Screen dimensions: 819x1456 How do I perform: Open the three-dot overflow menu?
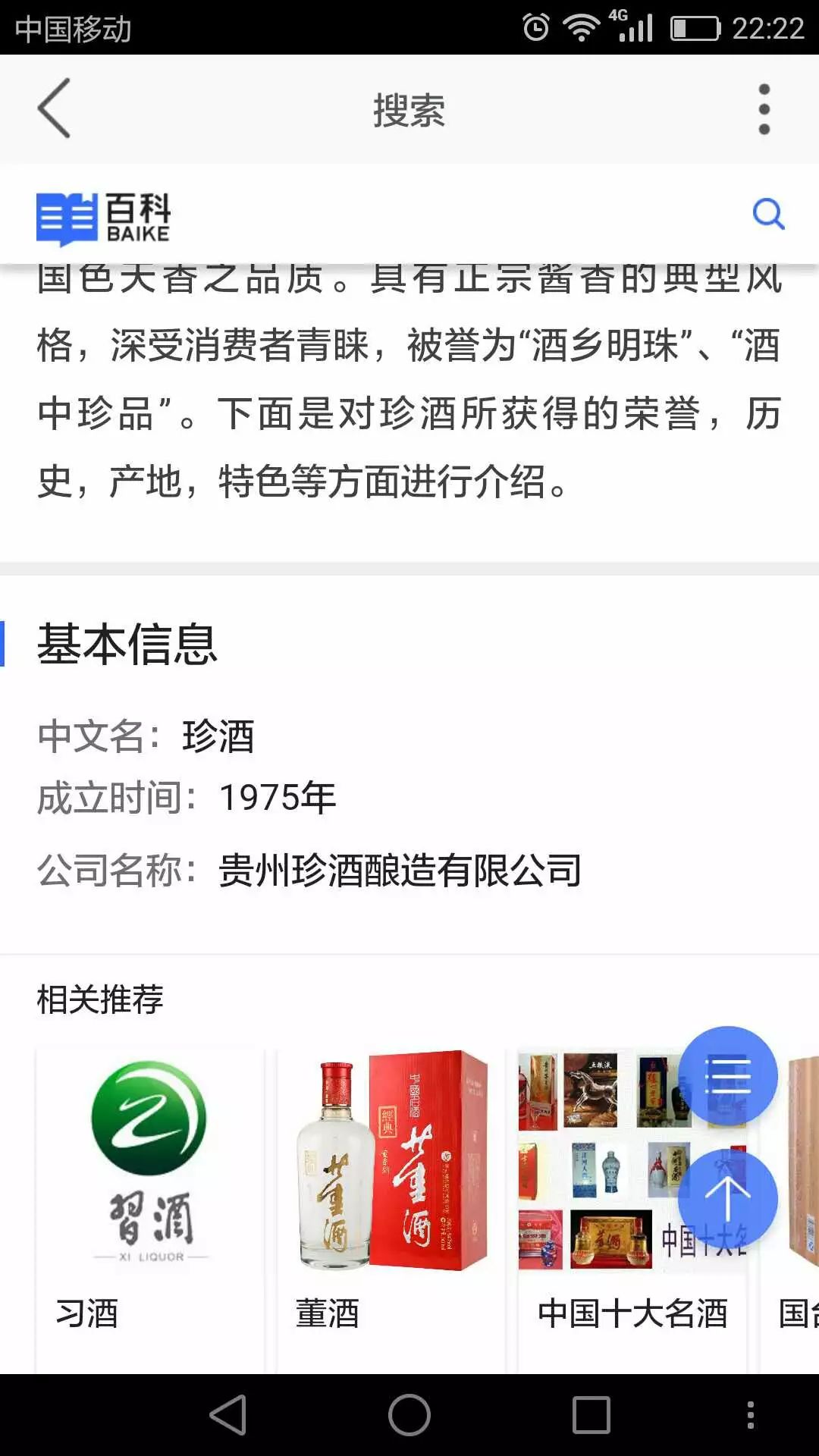pyautogui.click(x=764, y=109)
